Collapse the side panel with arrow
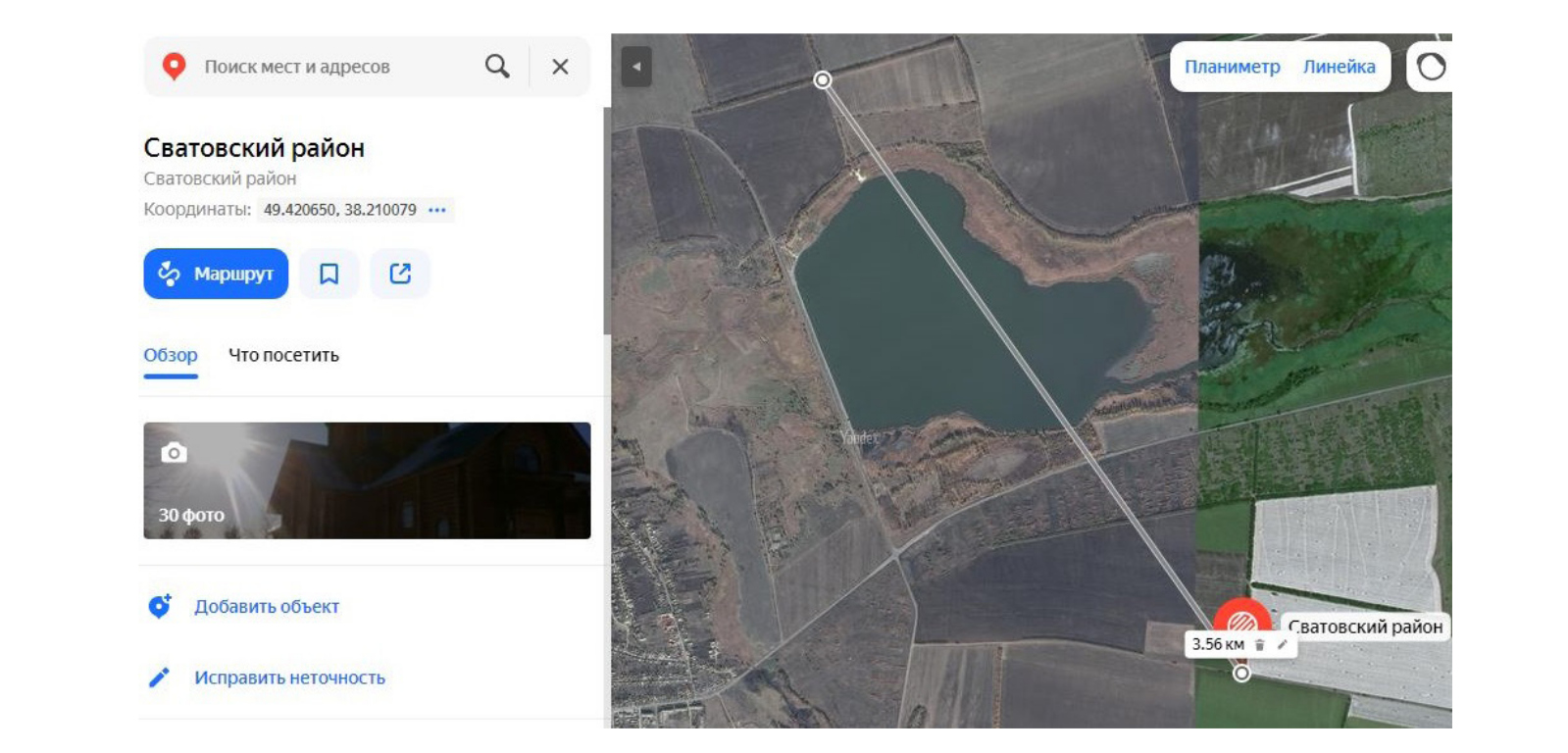This screenshot has width=1568, height=753. point(636,67)
